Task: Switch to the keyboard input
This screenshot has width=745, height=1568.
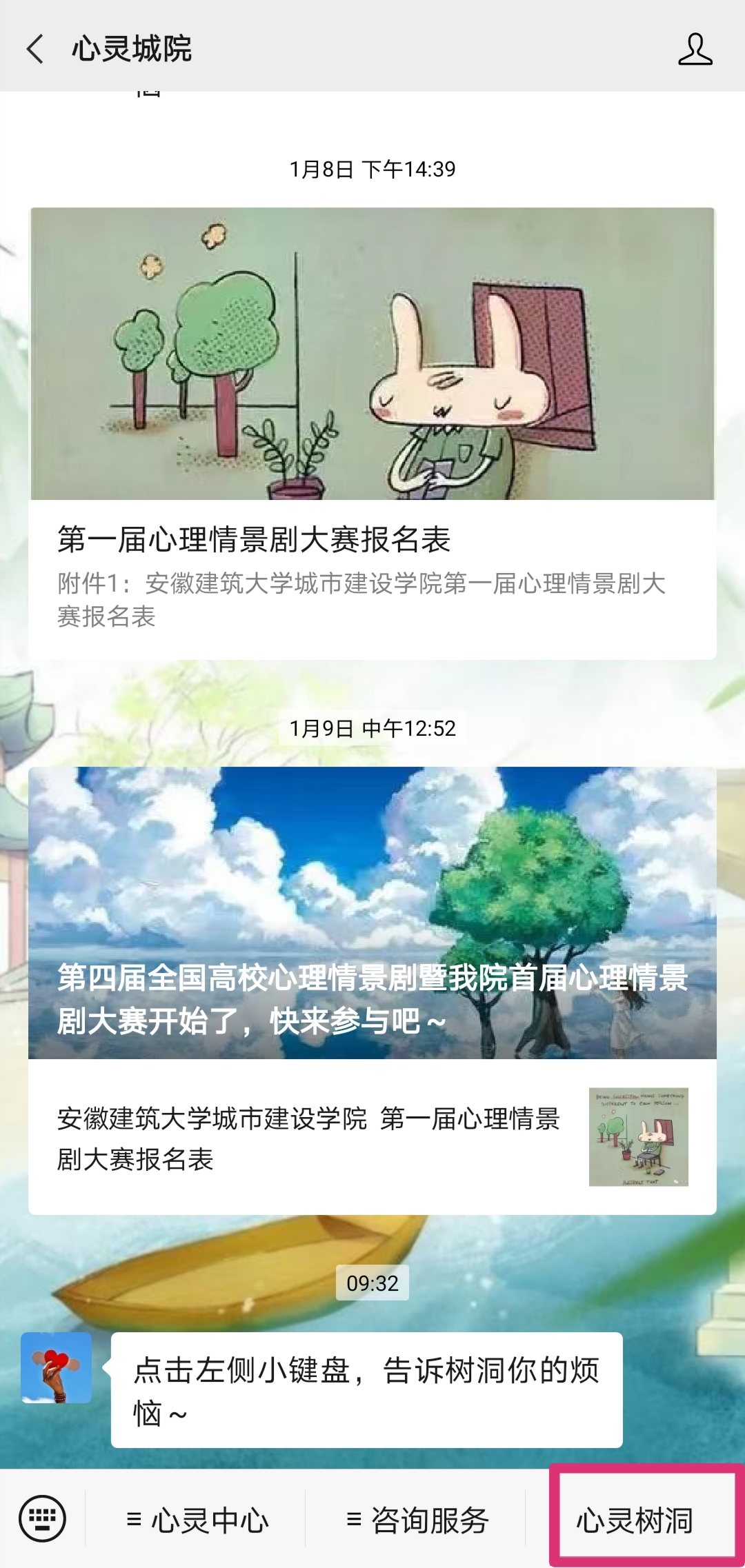Action: click(x=43, y=1518)
